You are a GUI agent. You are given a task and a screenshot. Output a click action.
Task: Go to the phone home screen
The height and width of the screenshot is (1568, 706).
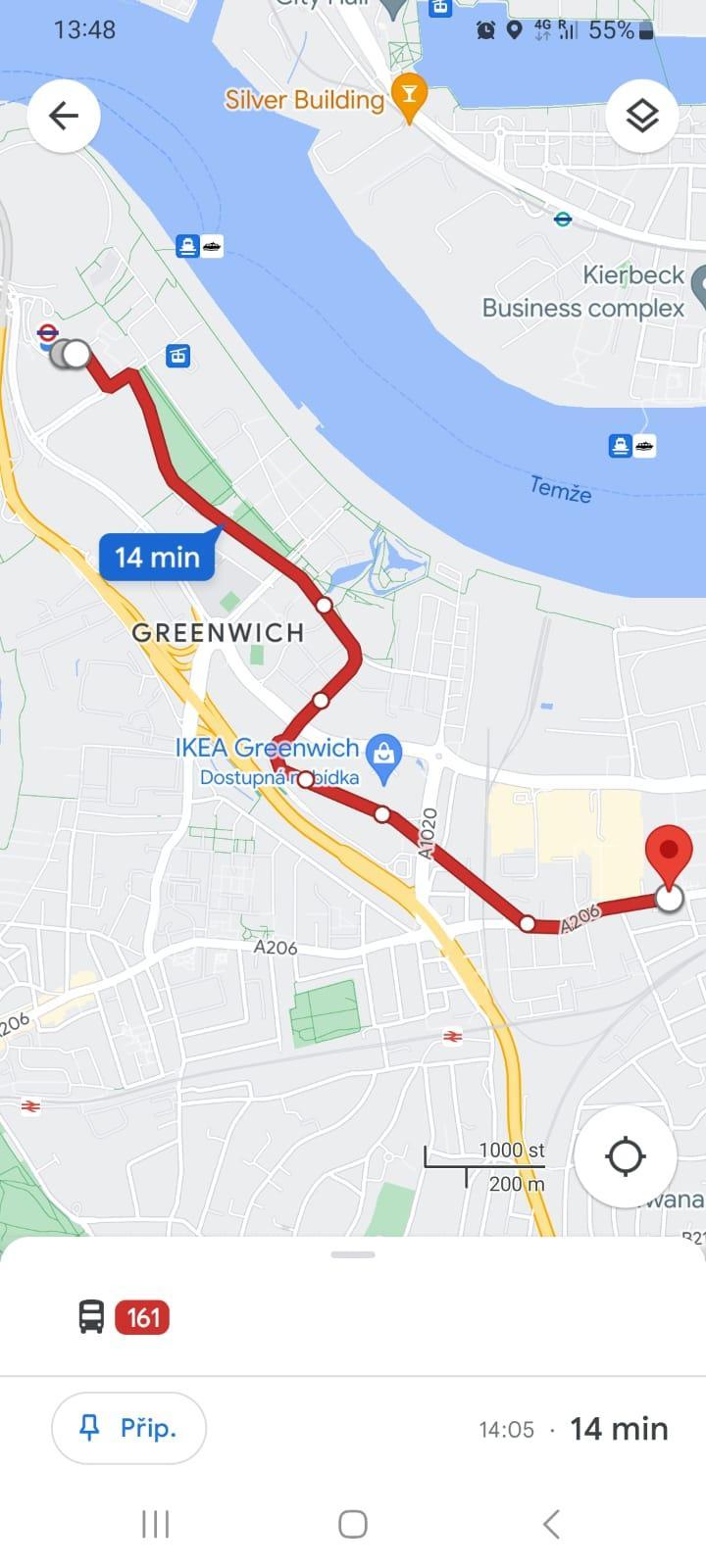click(353, 1524)
